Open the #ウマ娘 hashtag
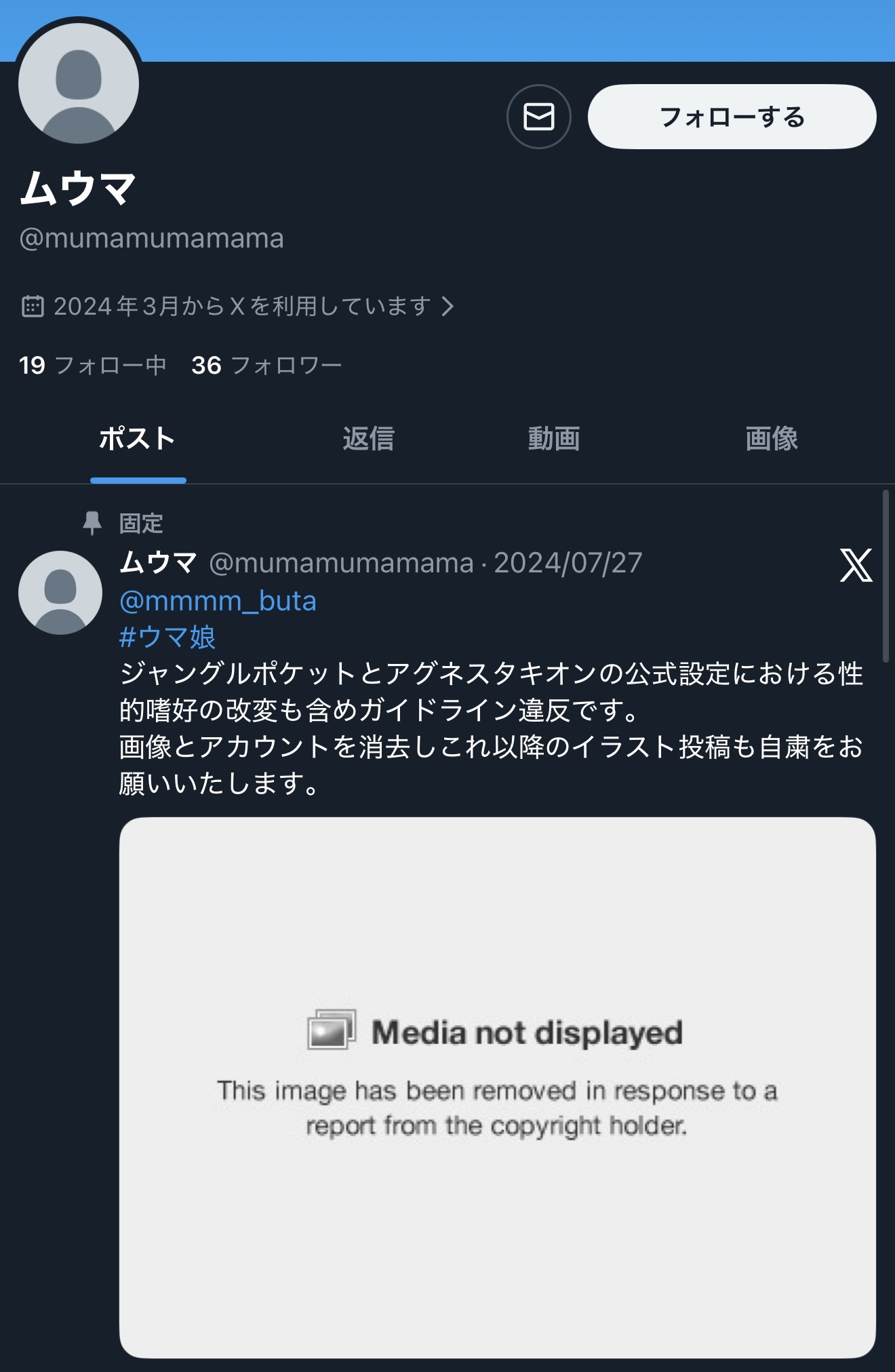Image resolution: width=895 pixels, height=1372 pixels. tap(167, 638)
